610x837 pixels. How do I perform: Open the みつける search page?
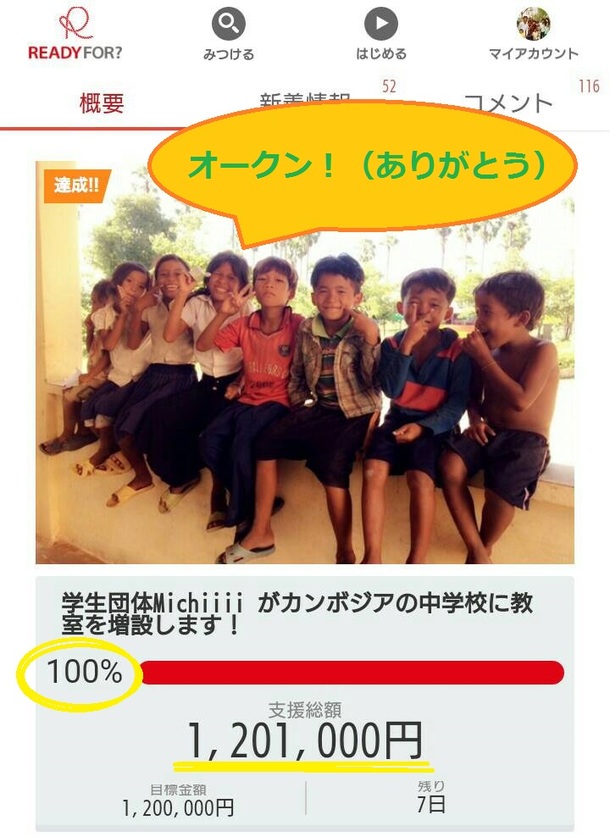pos(228,33)
